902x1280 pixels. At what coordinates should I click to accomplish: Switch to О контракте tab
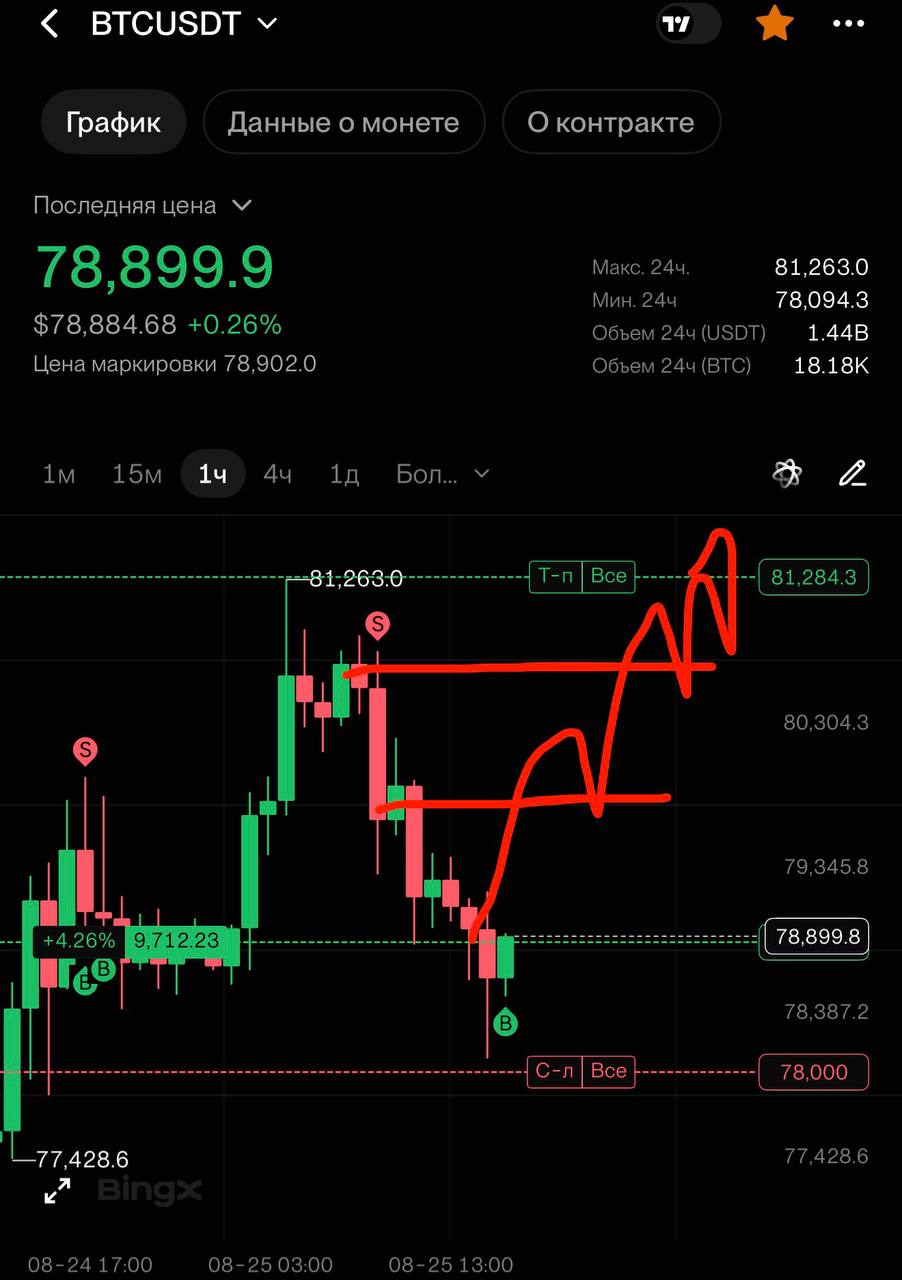[611, 122]
